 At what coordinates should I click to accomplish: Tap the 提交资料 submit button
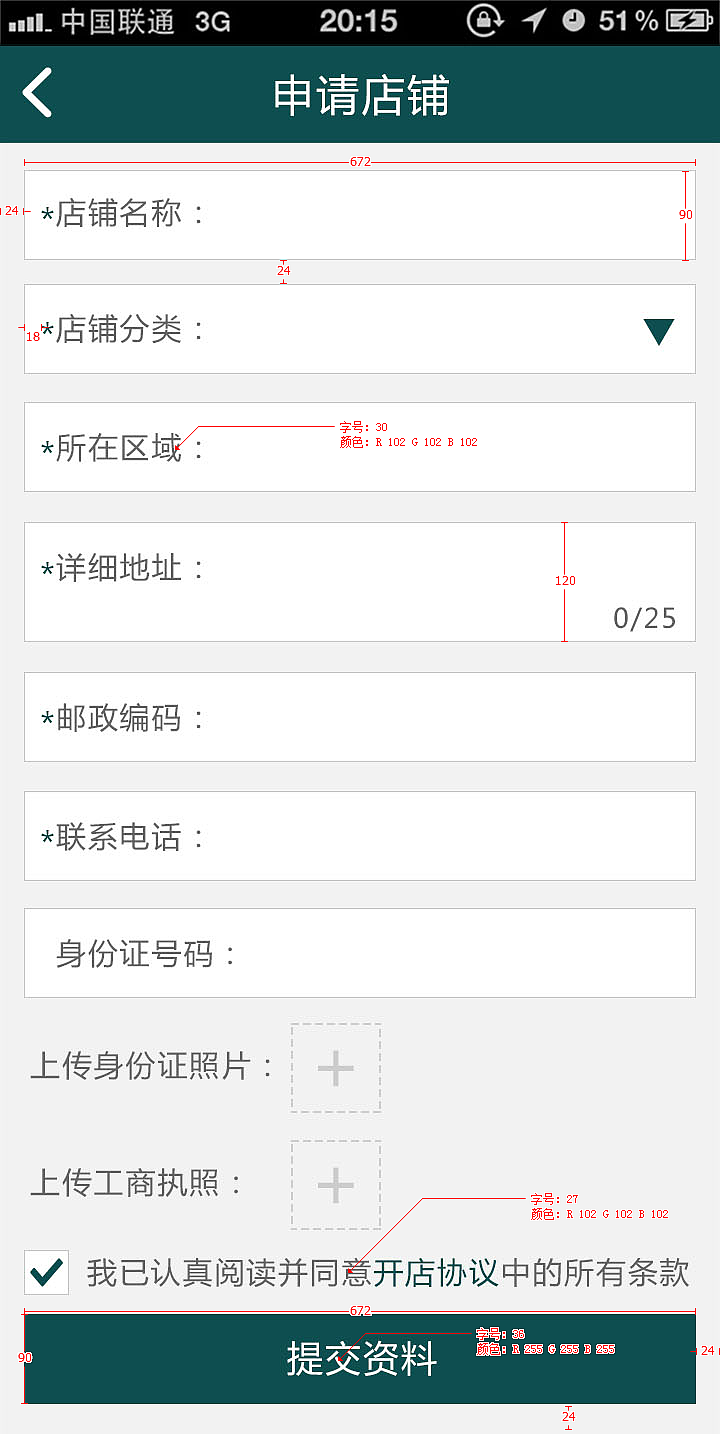tap(360, 1360)
